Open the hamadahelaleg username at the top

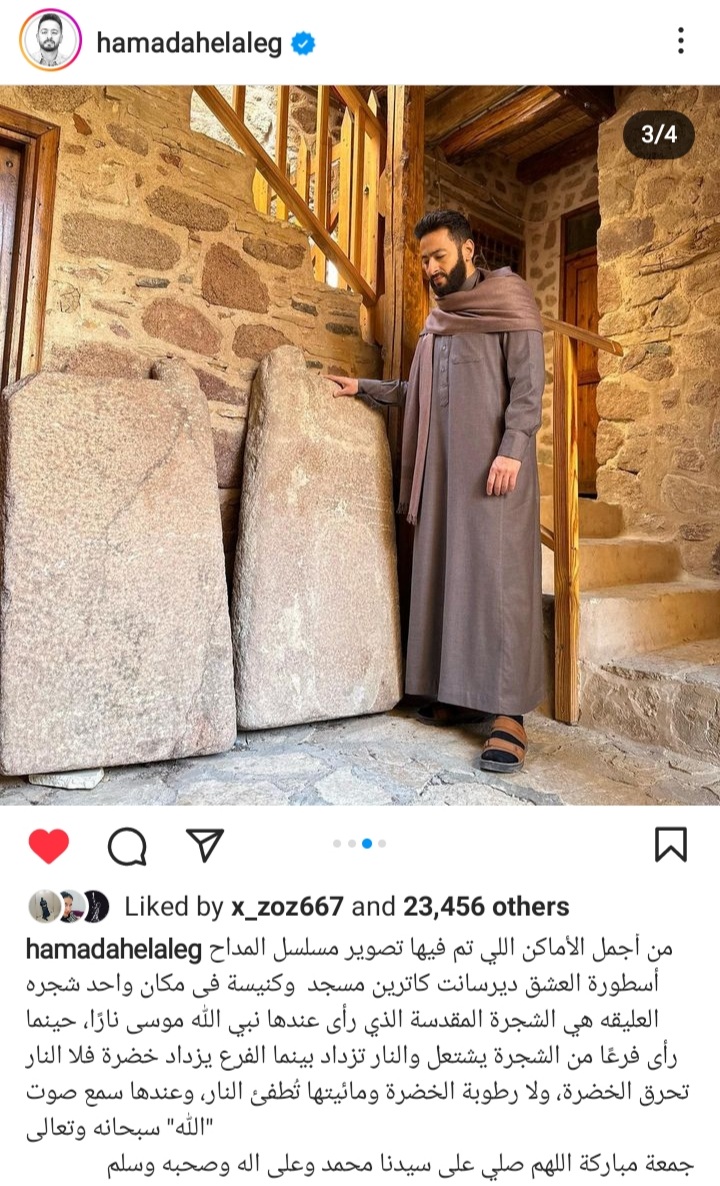188,42
